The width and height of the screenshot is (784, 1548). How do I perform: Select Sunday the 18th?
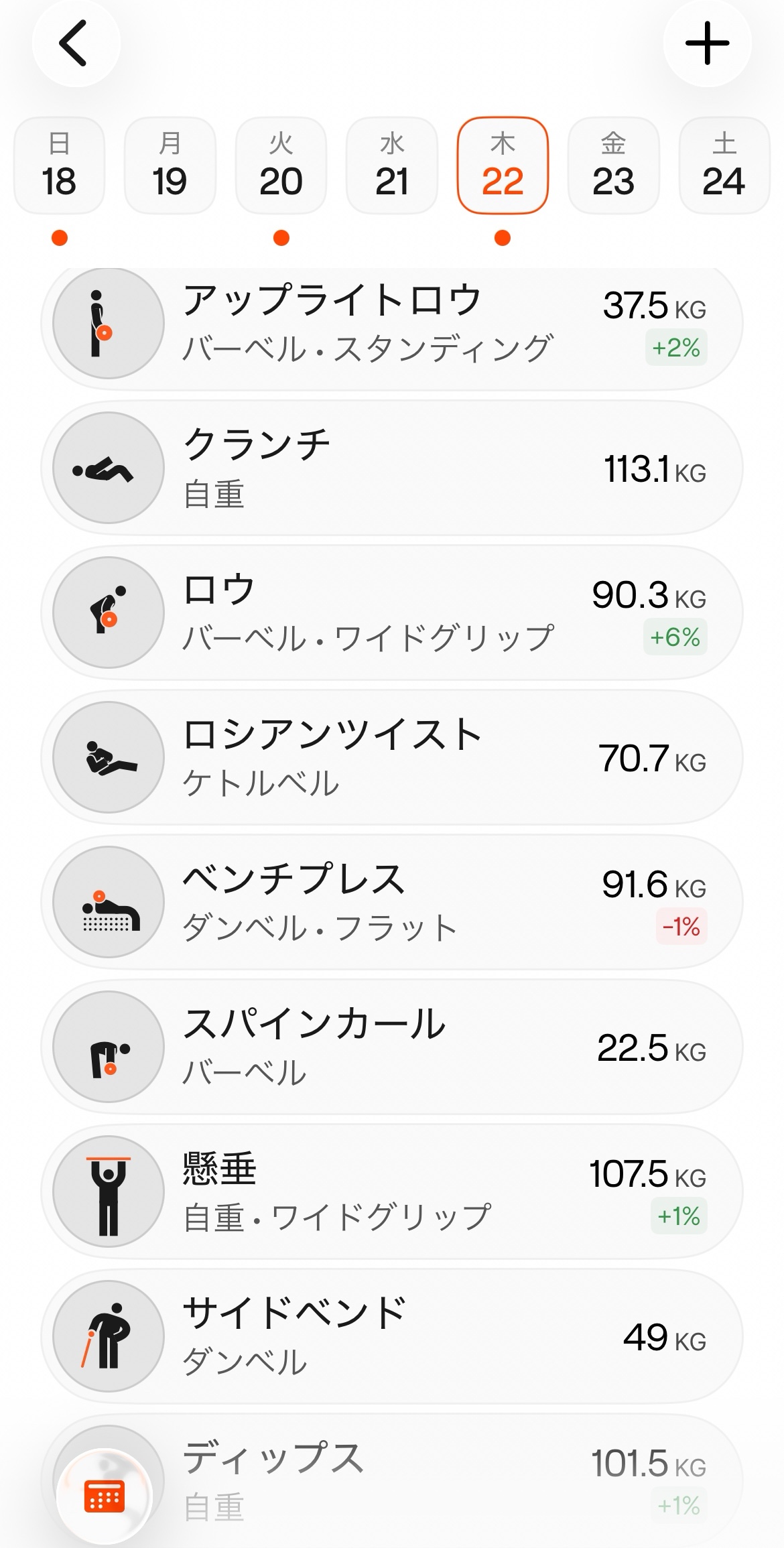[59, 166]
